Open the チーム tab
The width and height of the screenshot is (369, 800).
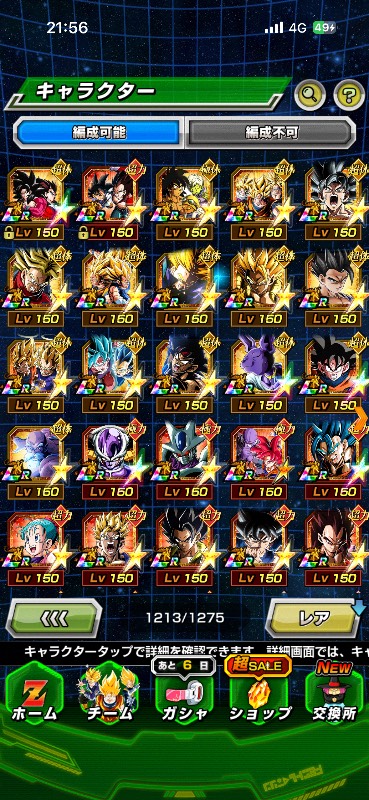click(x=110, y=694)
